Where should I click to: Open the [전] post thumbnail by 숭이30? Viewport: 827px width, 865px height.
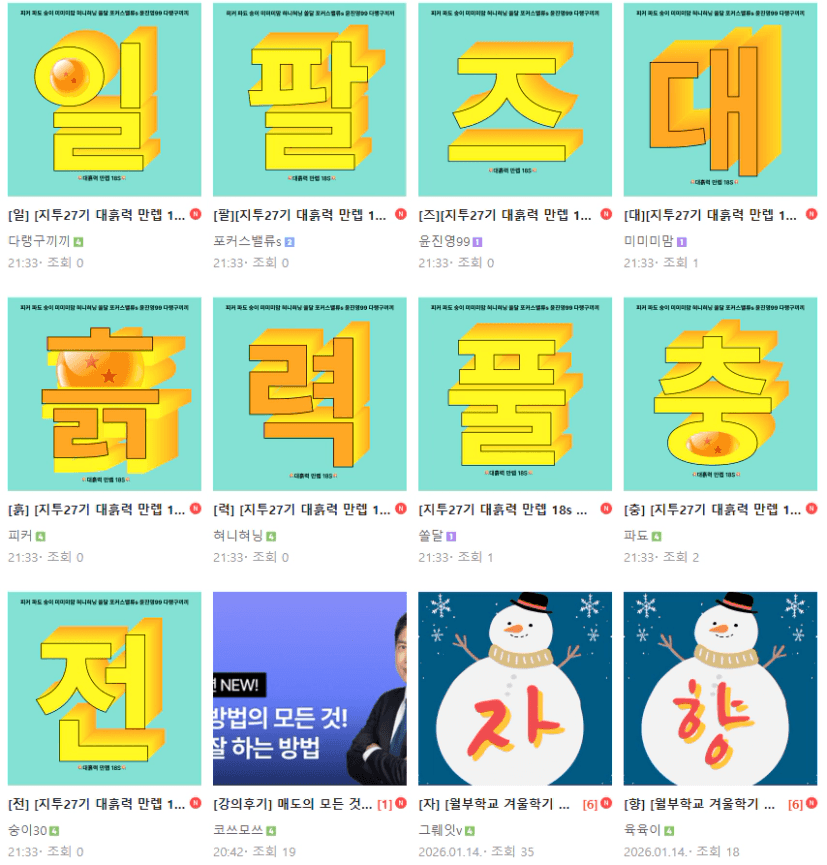point(104,688)
